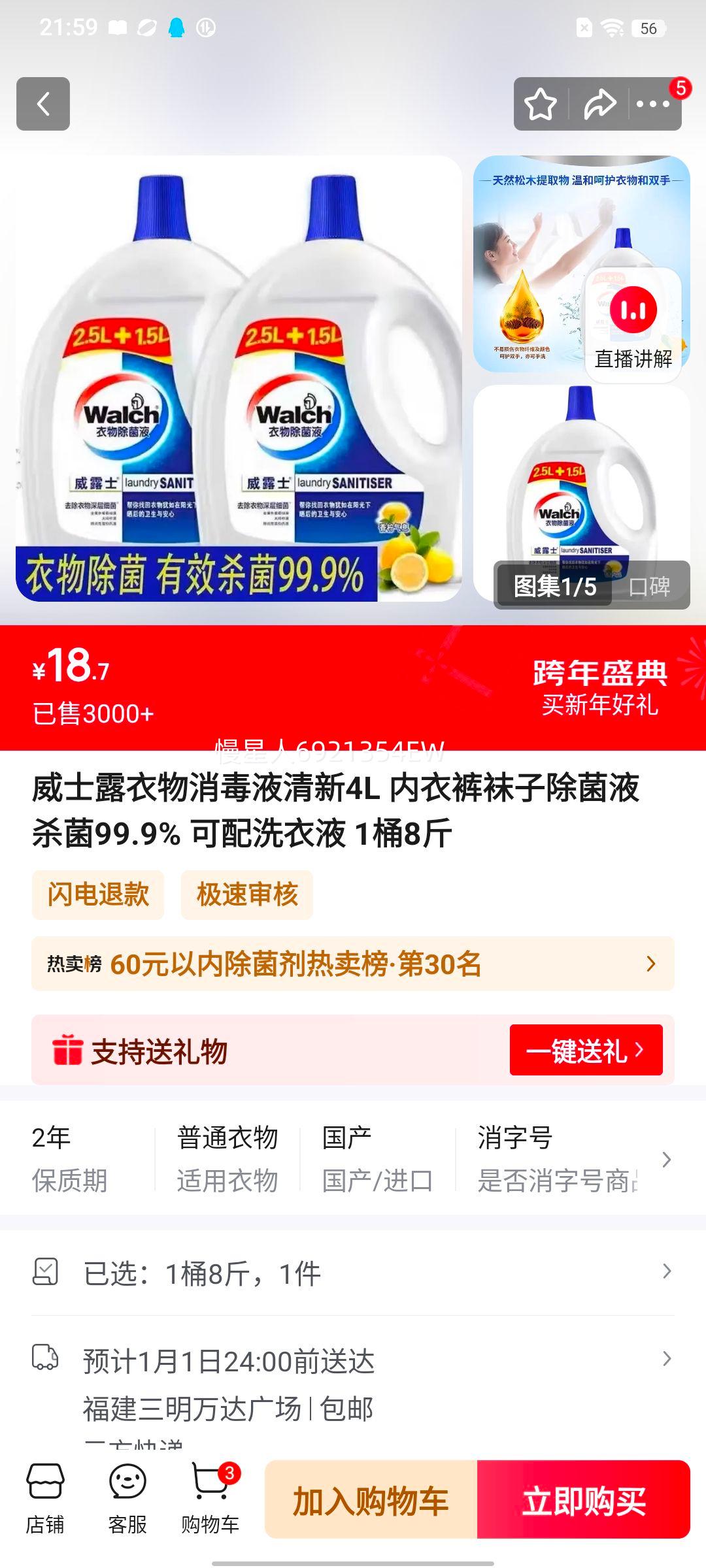Contact customer service via the 客服 icon

tap(126, 1496)
